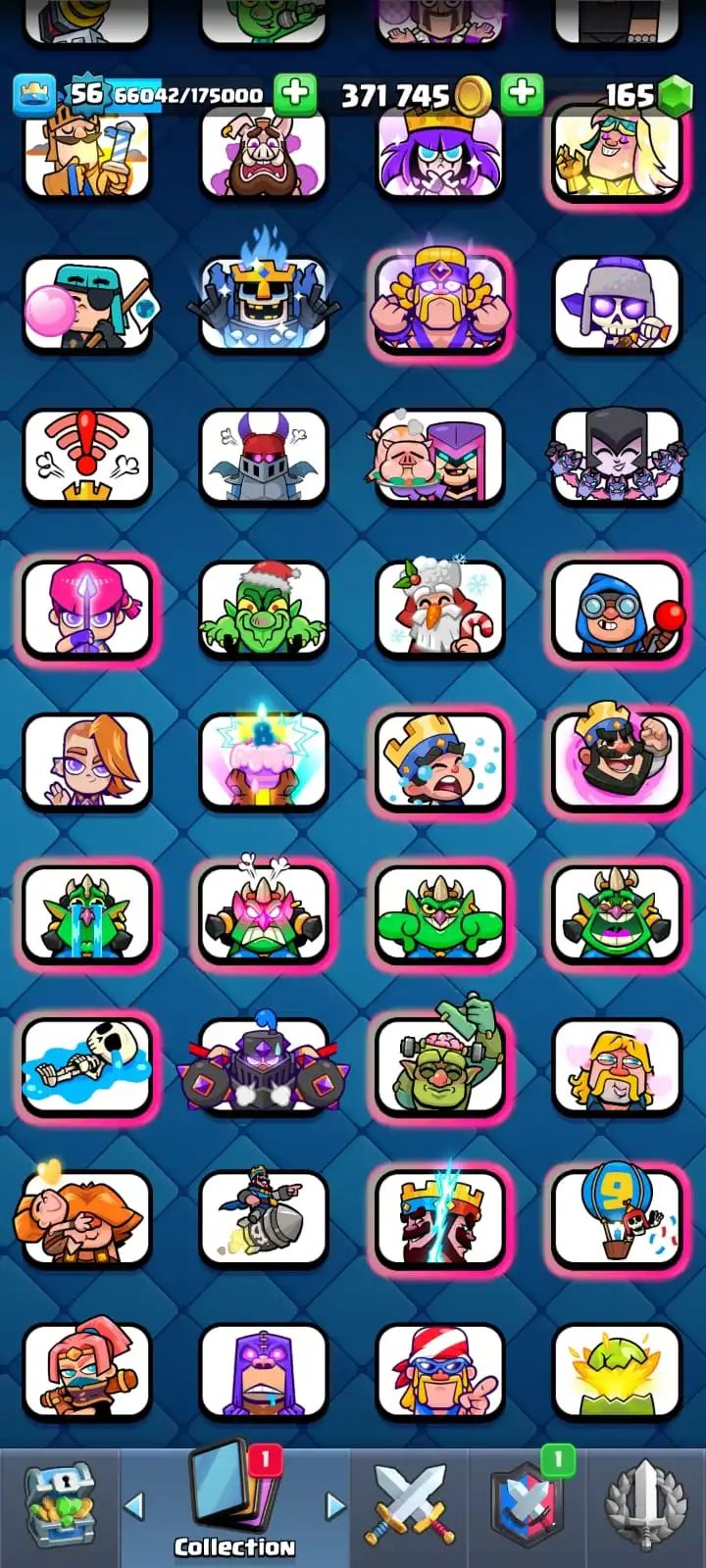Screen dimensions: 706x1568
Task: Choose the bubble gum pirate emote
Action: (87, 305)
